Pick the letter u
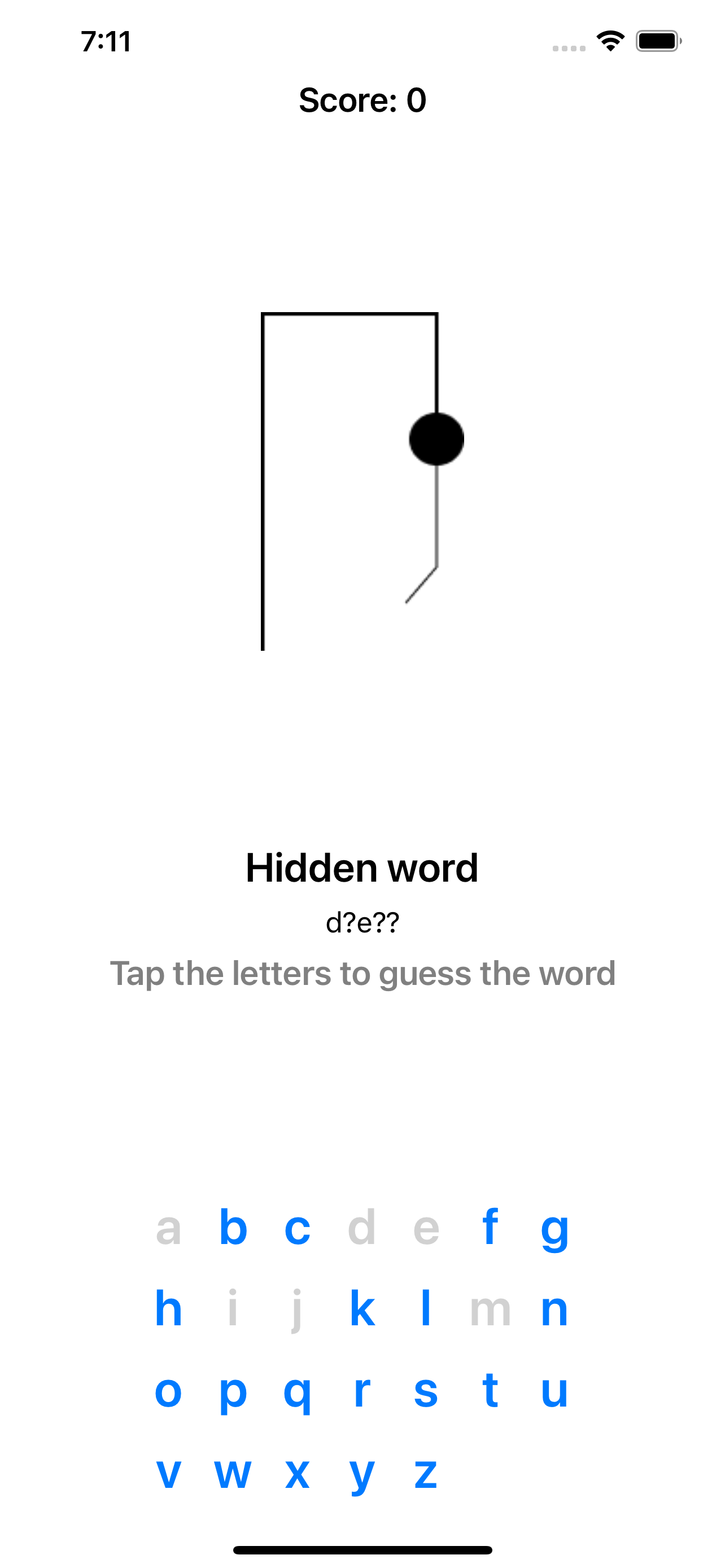 pos(554,1391)
